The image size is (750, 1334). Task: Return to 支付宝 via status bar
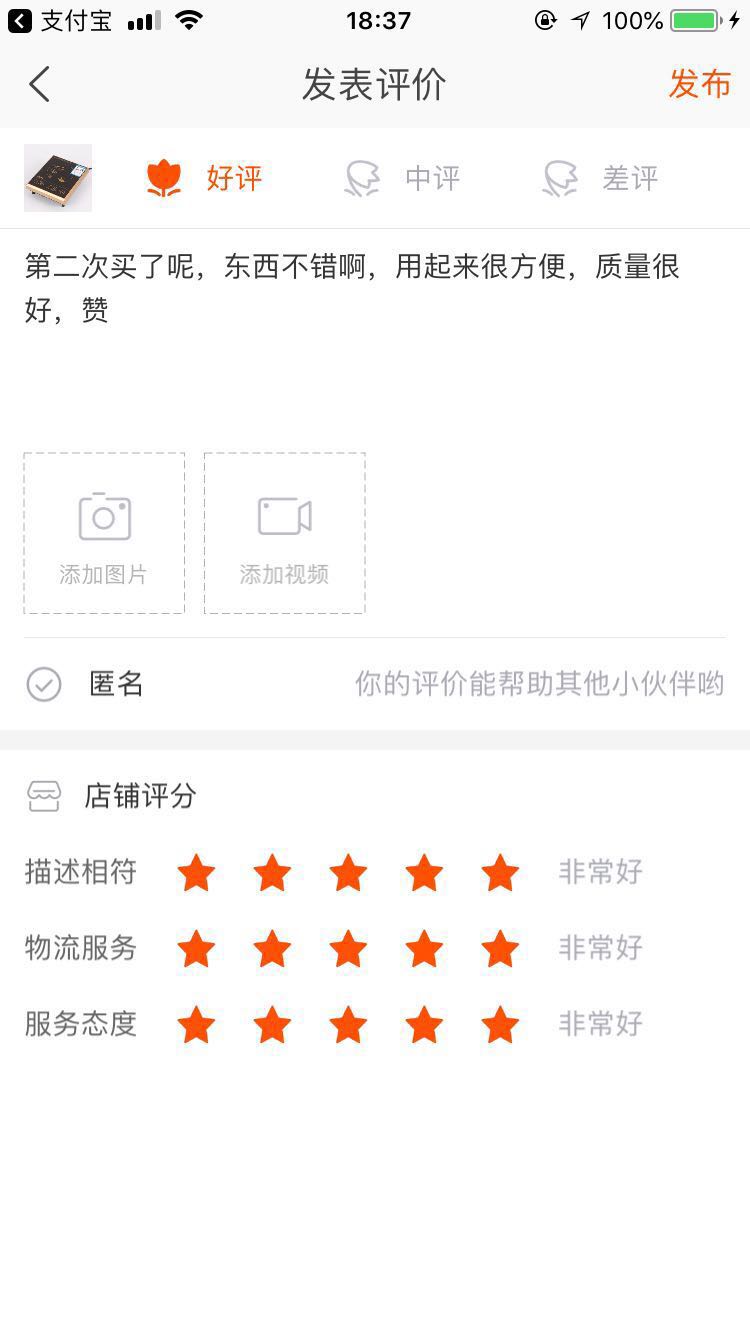(60, 21)
